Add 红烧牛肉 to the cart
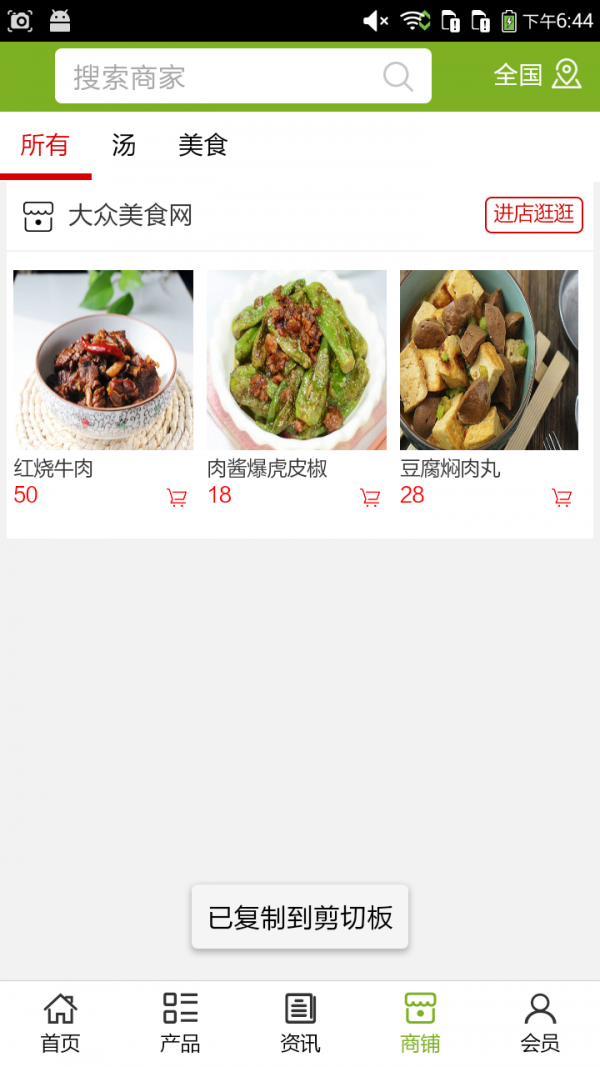Screen dimensions: 600x1067 (177, 497)
